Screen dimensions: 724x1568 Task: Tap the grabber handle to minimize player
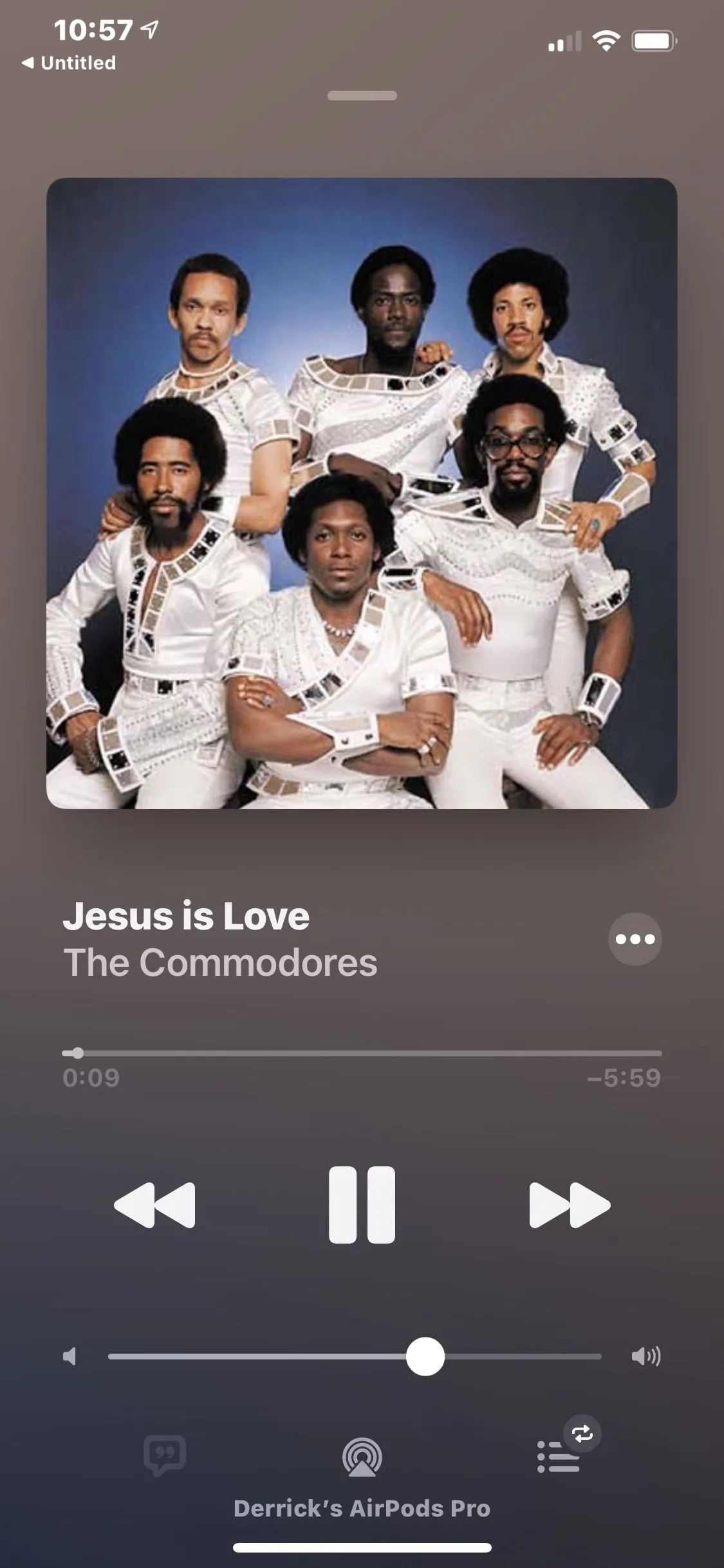point(362,96)
